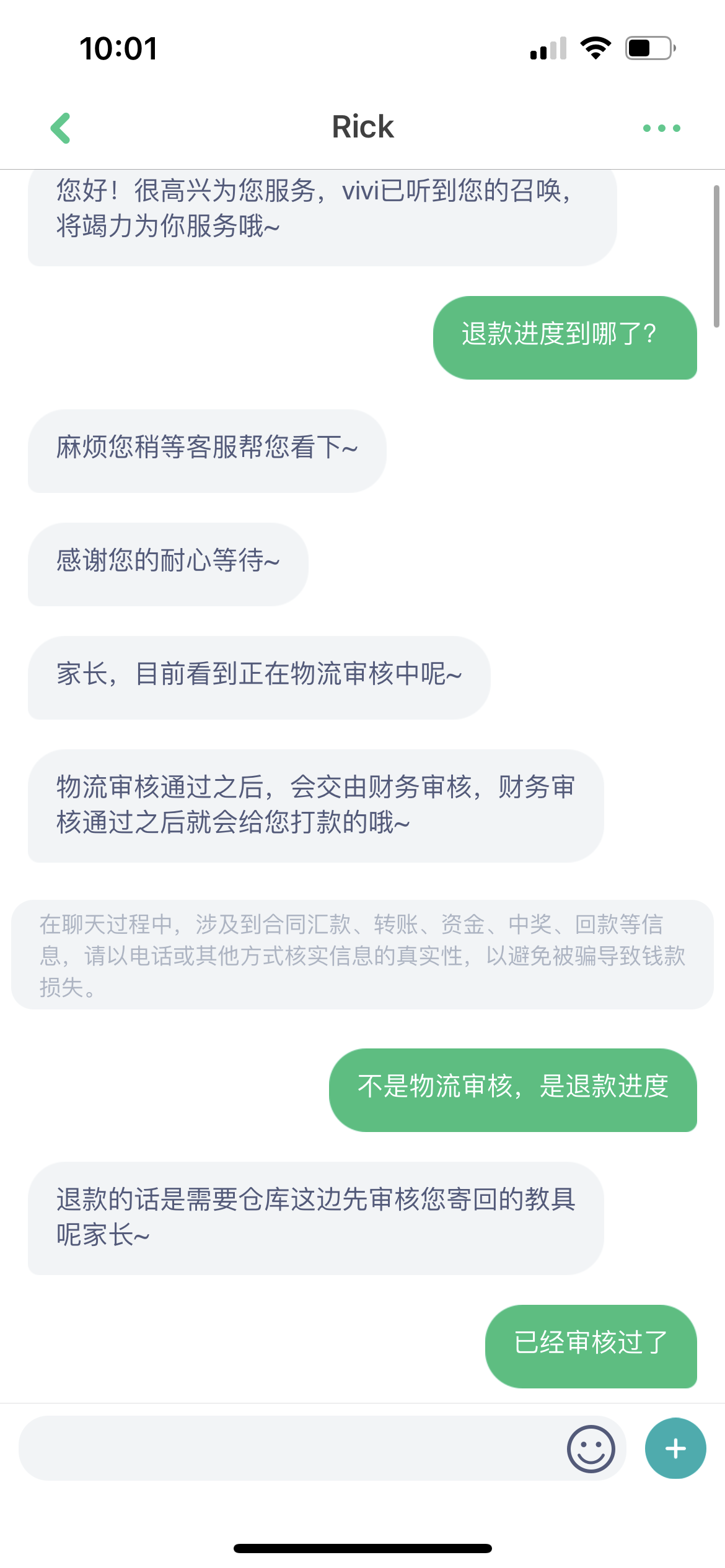Open the emoji picker
The width and height of the screenshot is (725, 1568).
(591, 1448)
